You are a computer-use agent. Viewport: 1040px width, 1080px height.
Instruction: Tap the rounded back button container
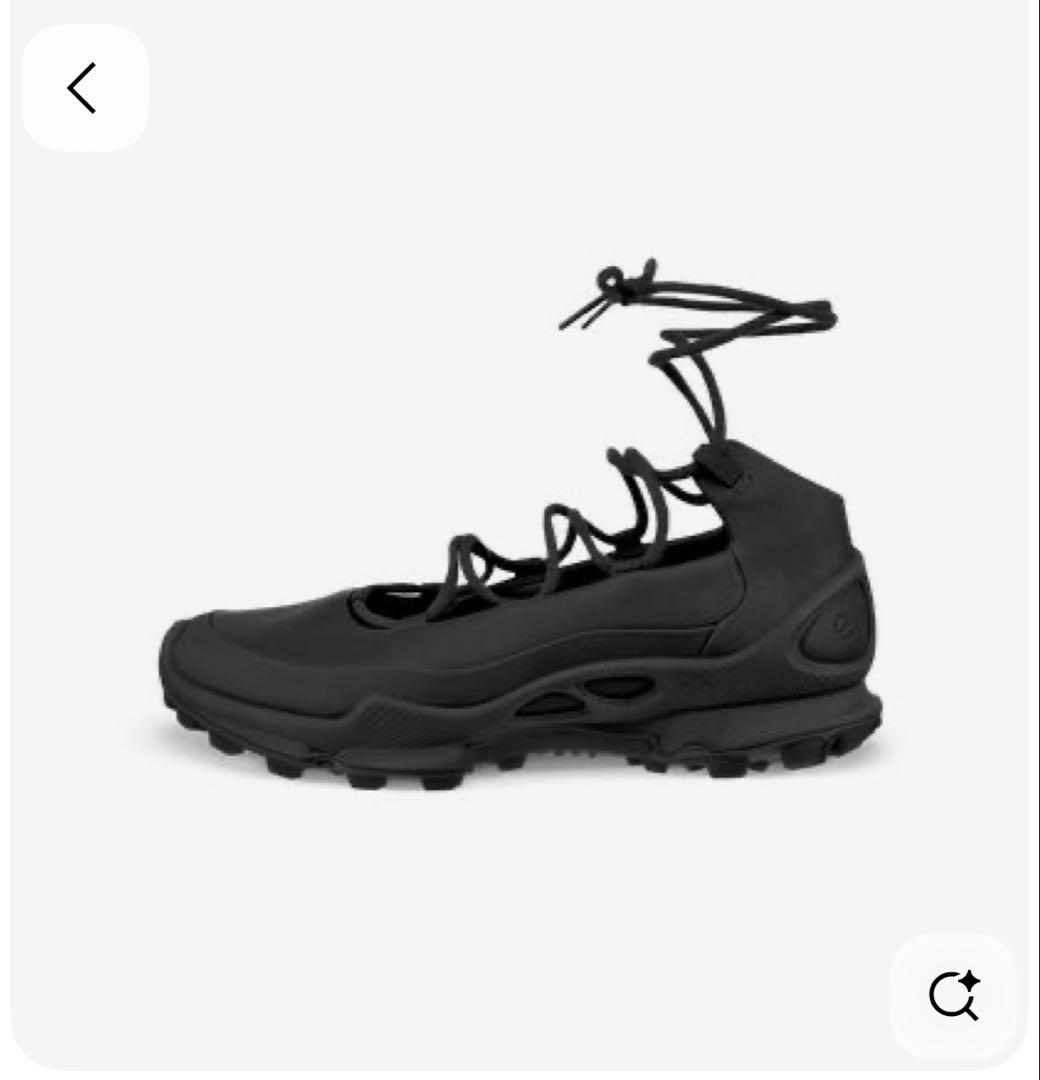coord(83,87)
